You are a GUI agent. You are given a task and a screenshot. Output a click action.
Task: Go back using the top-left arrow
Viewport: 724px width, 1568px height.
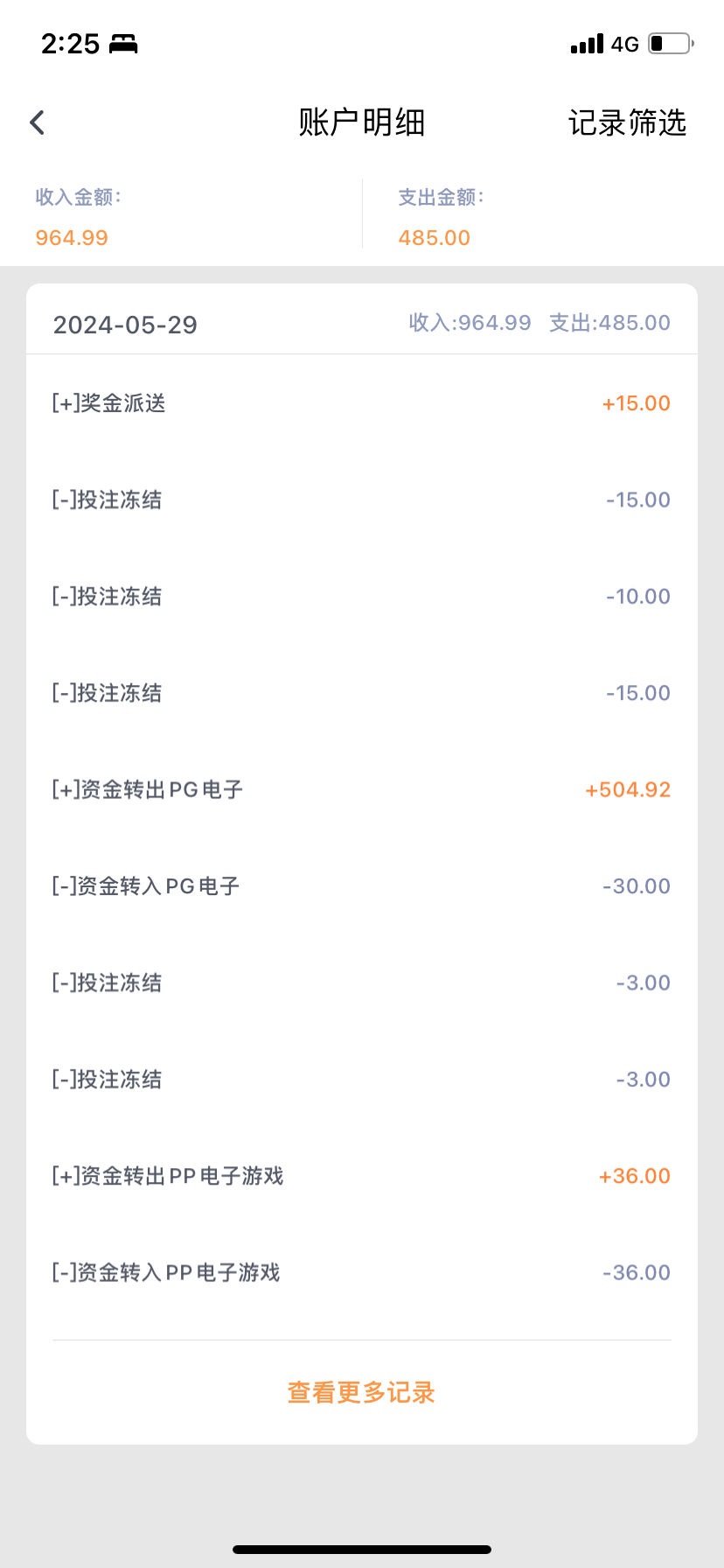coord(37,122)
